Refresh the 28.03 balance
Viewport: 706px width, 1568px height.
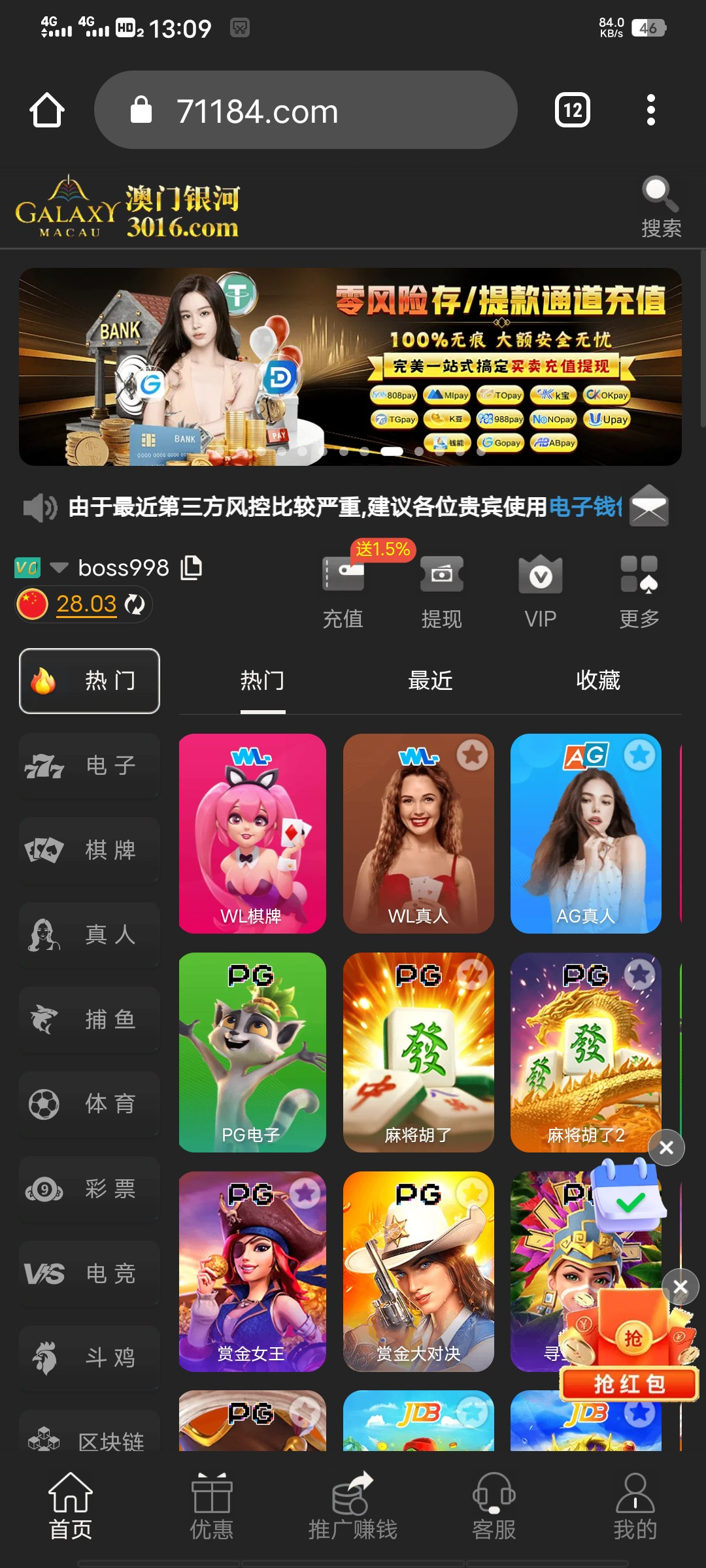(x=135, y=604)
